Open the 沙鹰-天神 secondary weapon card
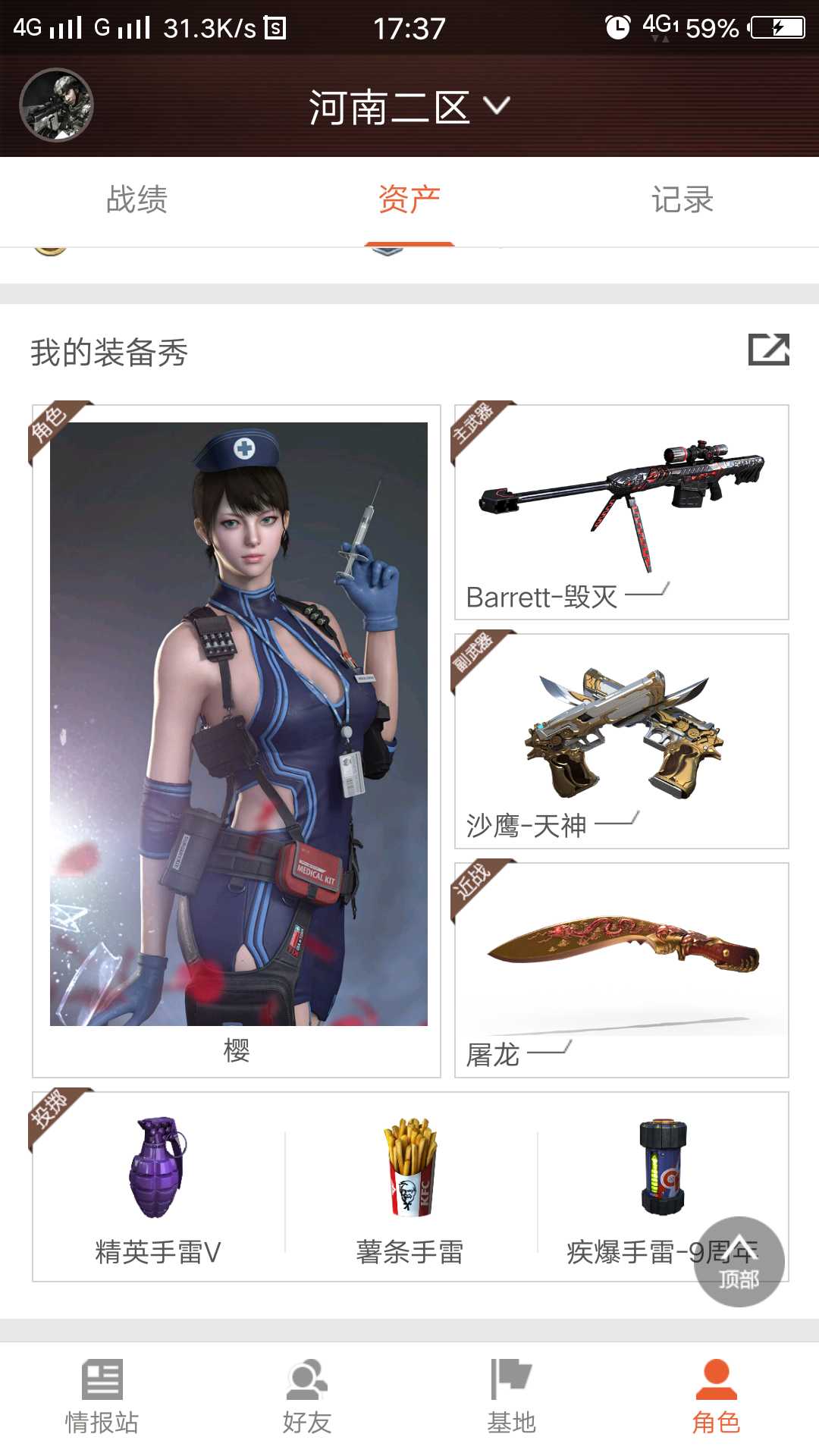 (621, 741)
